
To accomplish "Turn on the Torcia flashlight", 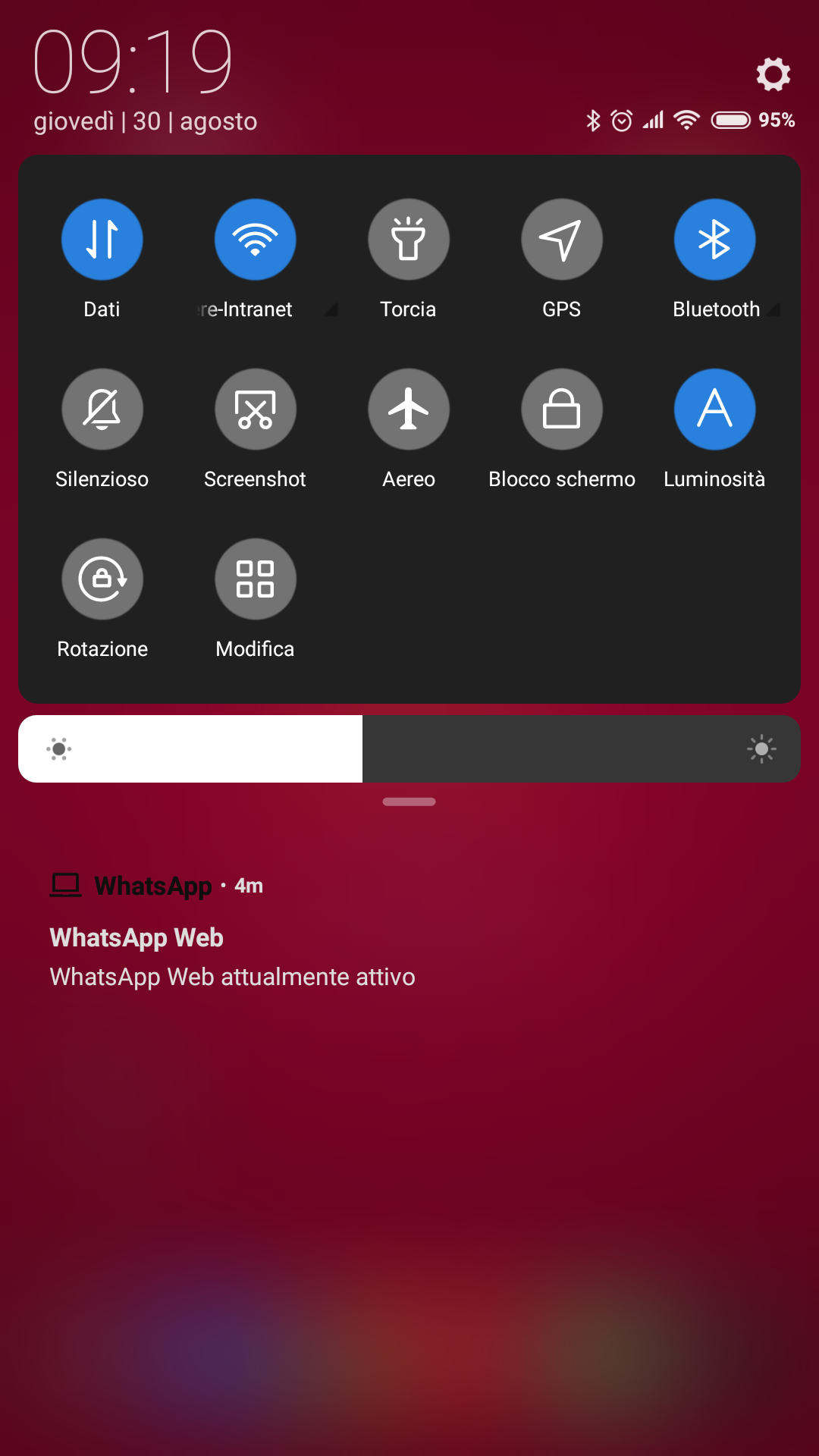I will (409, 240).
